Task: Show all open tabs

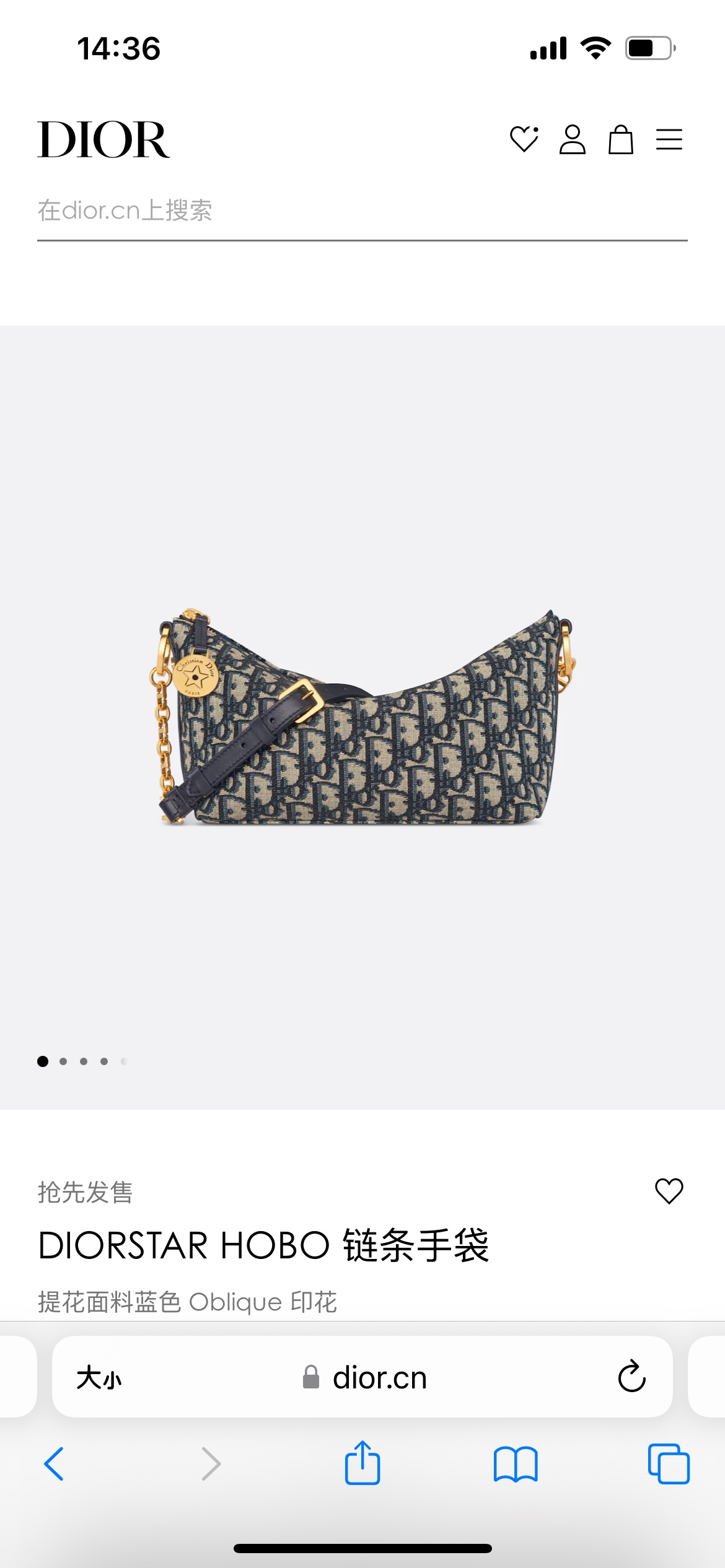Action: [x=668, y=1464]
